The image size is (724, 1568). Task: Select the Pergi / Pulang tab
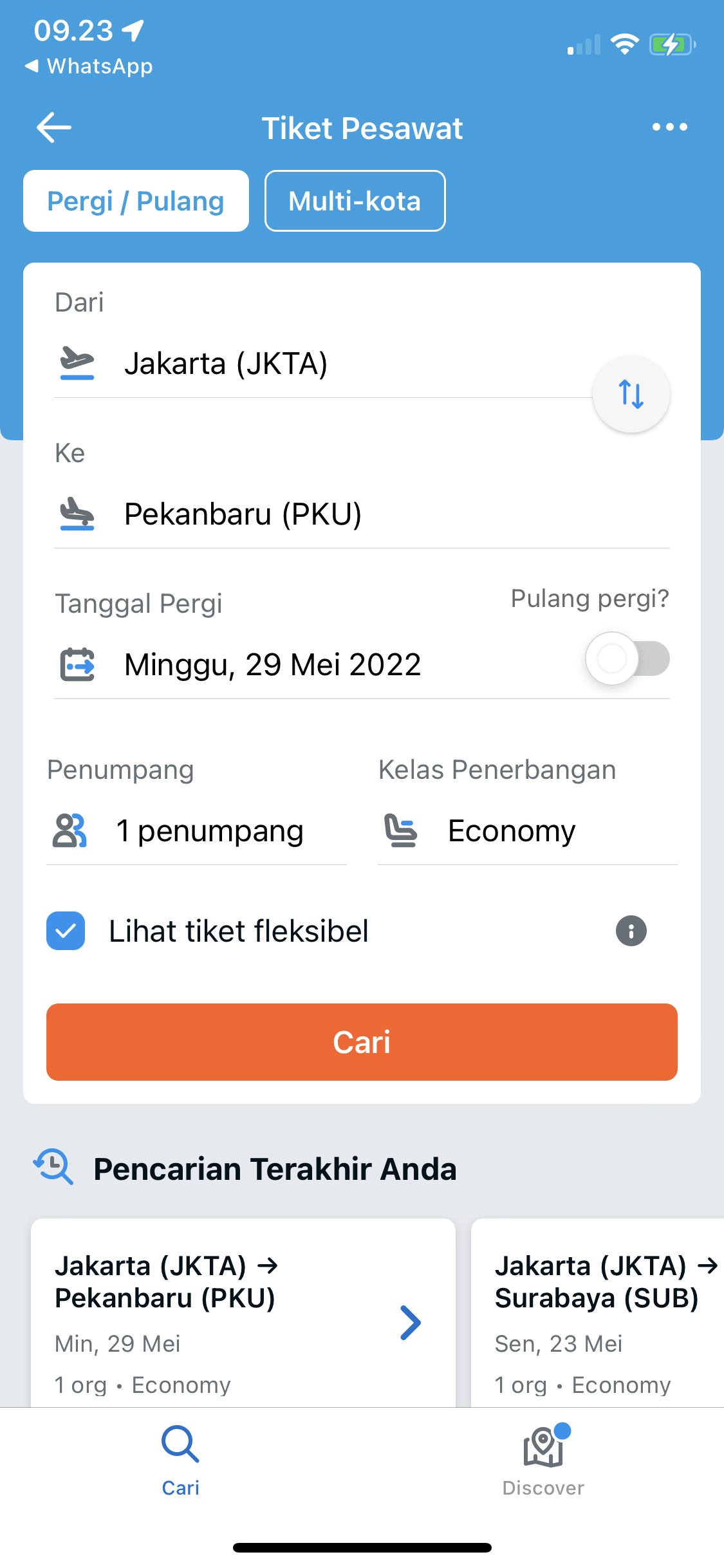tap(136, 201)
